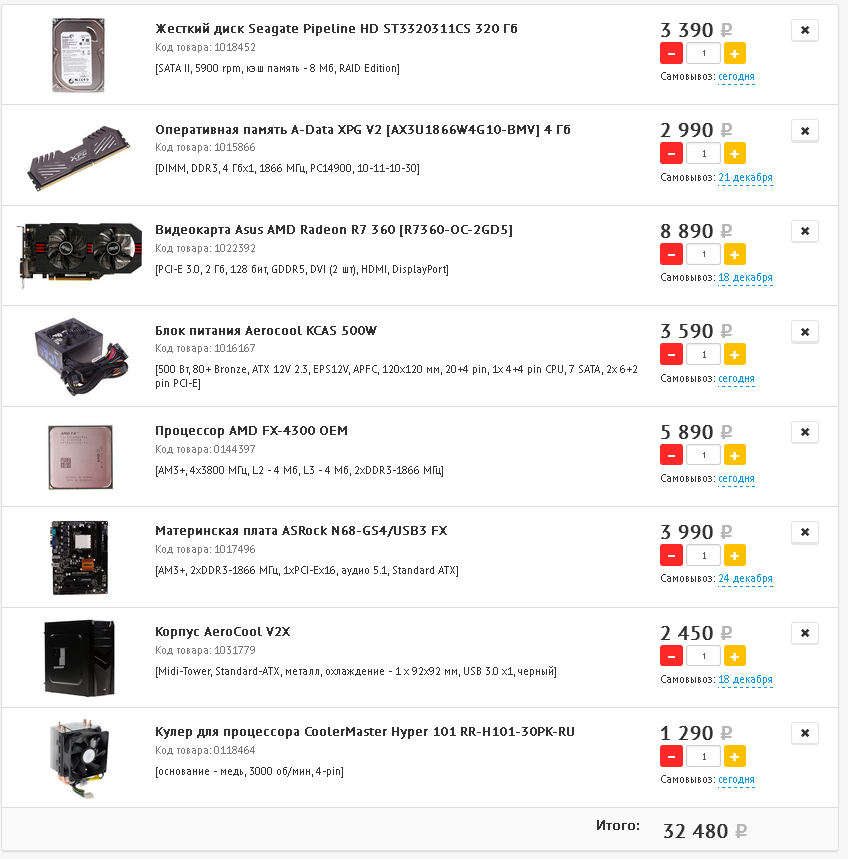848x859 pixels.
Task: Decrease quantity of A-Data XPG V2 memory
Action: [x=671, y=154]
